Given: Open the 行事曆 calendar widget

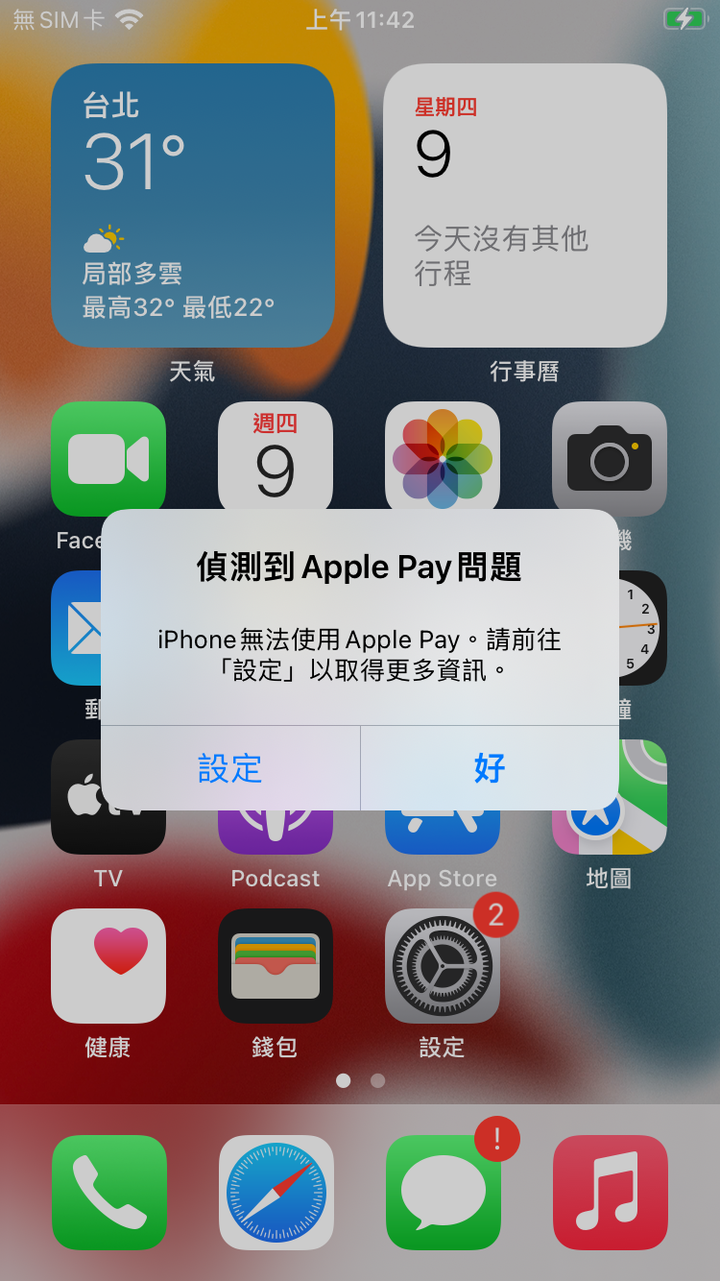Looking at the screenshot, I should click(524, 205).
